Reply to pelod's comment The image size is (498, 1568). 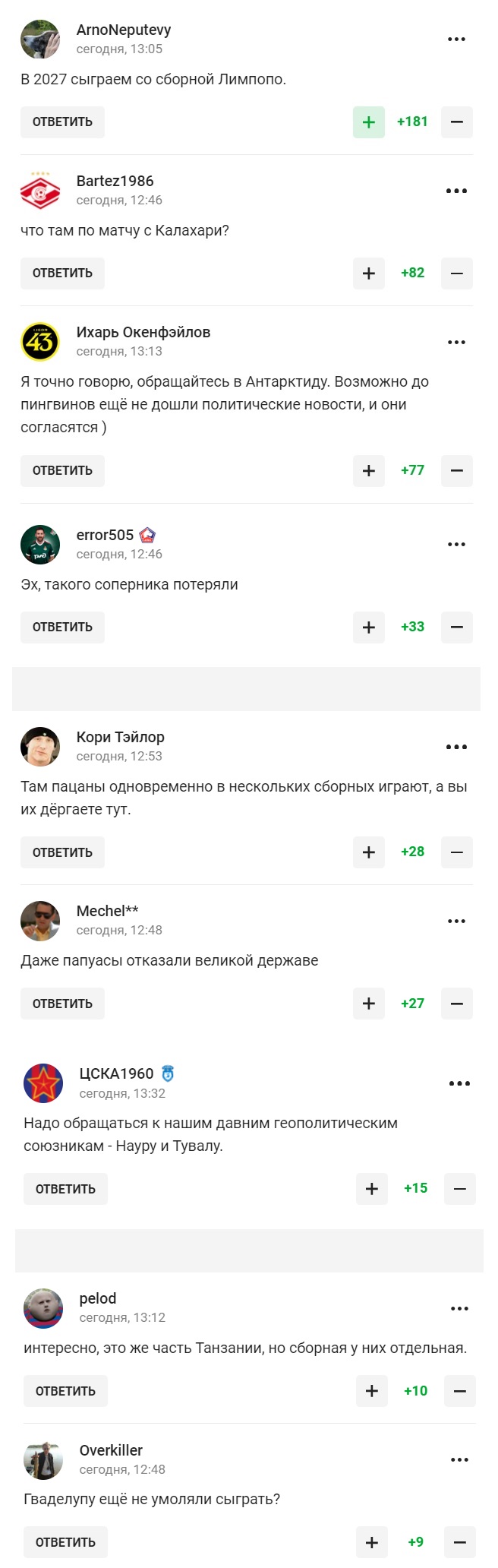[x=65, y=1391]
